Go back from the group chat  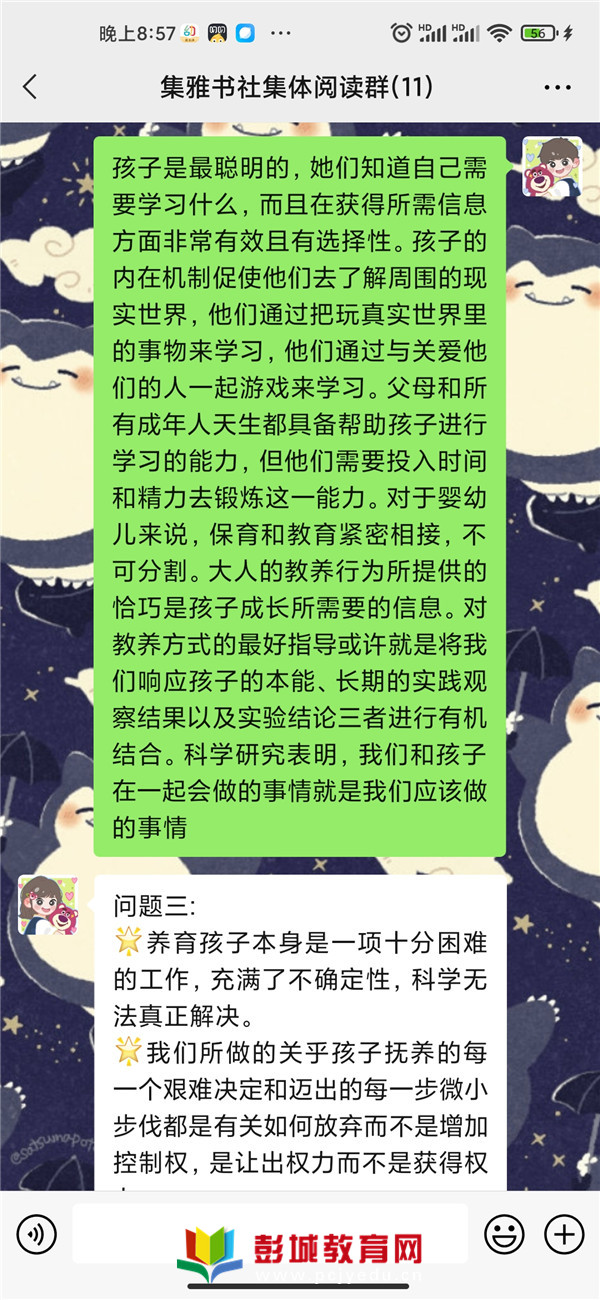30,87
